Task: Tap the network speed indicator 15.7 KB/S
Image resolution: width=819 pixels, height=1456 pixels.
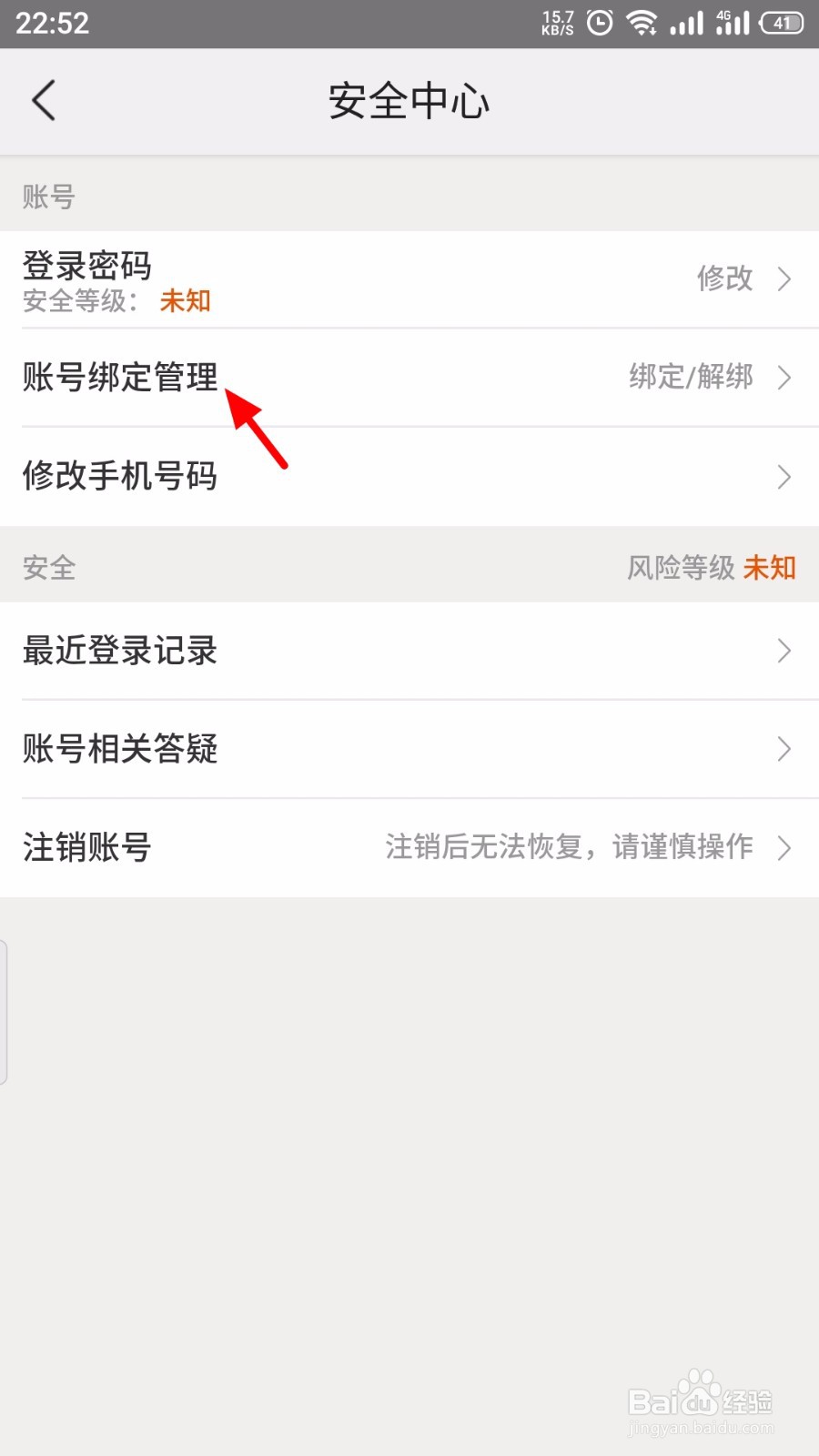Action: 558,22
